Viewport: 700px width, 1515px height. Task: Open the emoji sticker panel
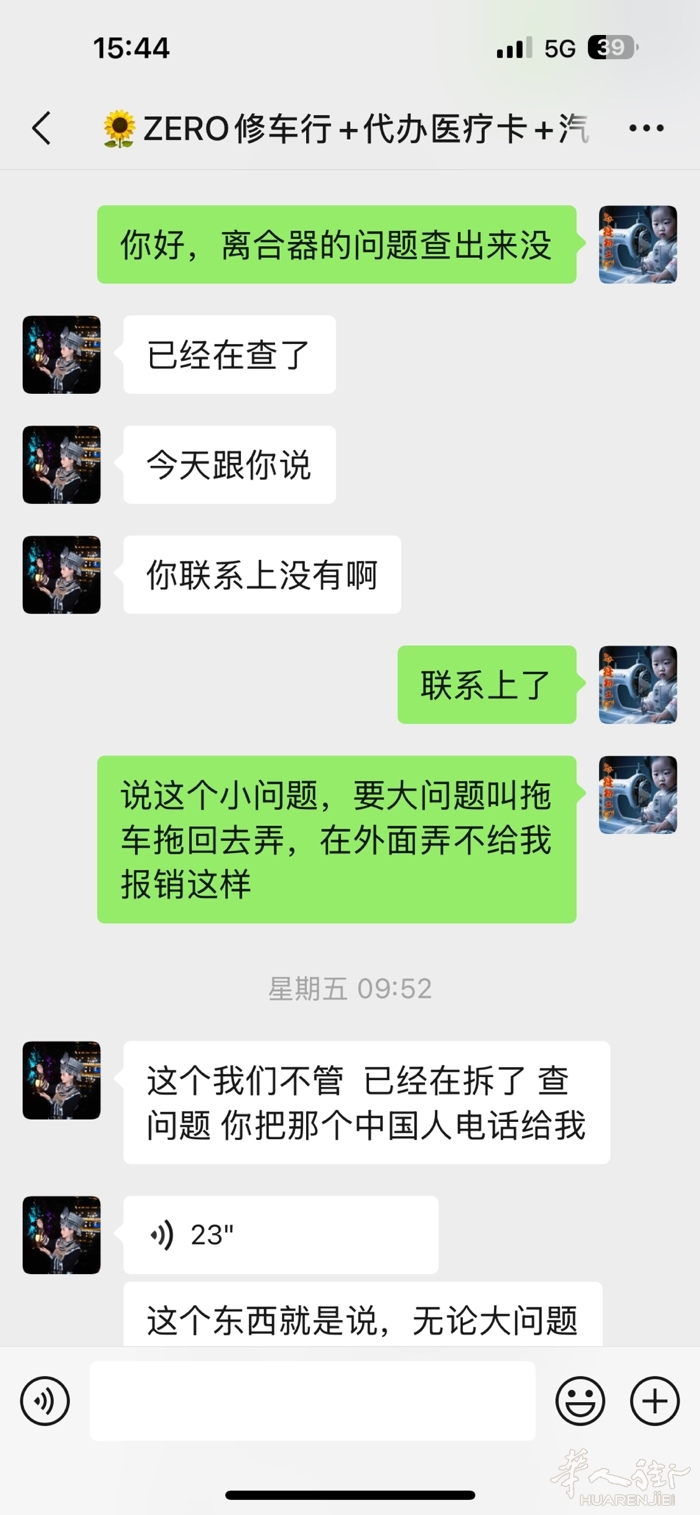point(580,1400)
